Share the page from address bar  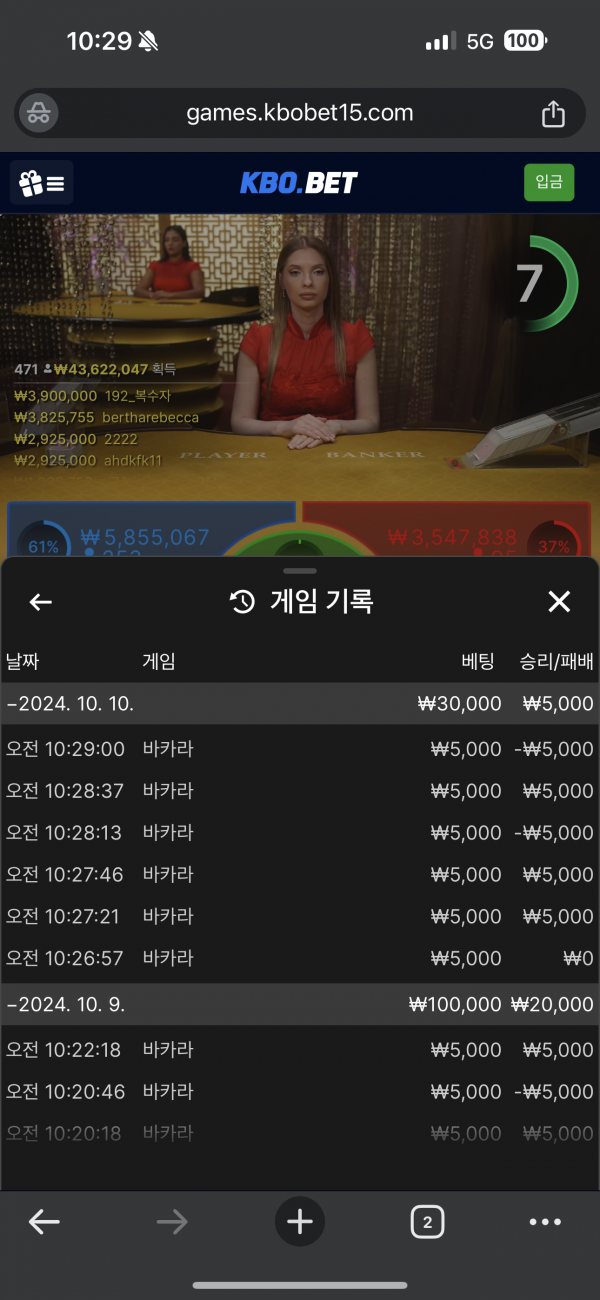(x=553, y=114)
